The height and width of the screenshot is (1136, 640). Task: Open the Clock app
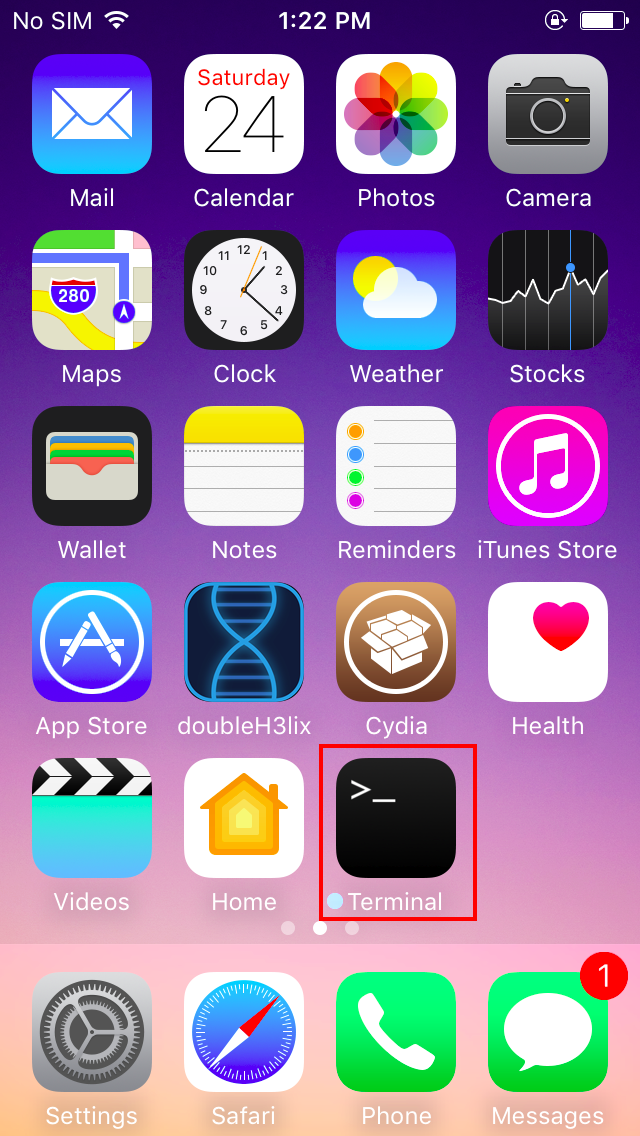[x=244, y=290]
